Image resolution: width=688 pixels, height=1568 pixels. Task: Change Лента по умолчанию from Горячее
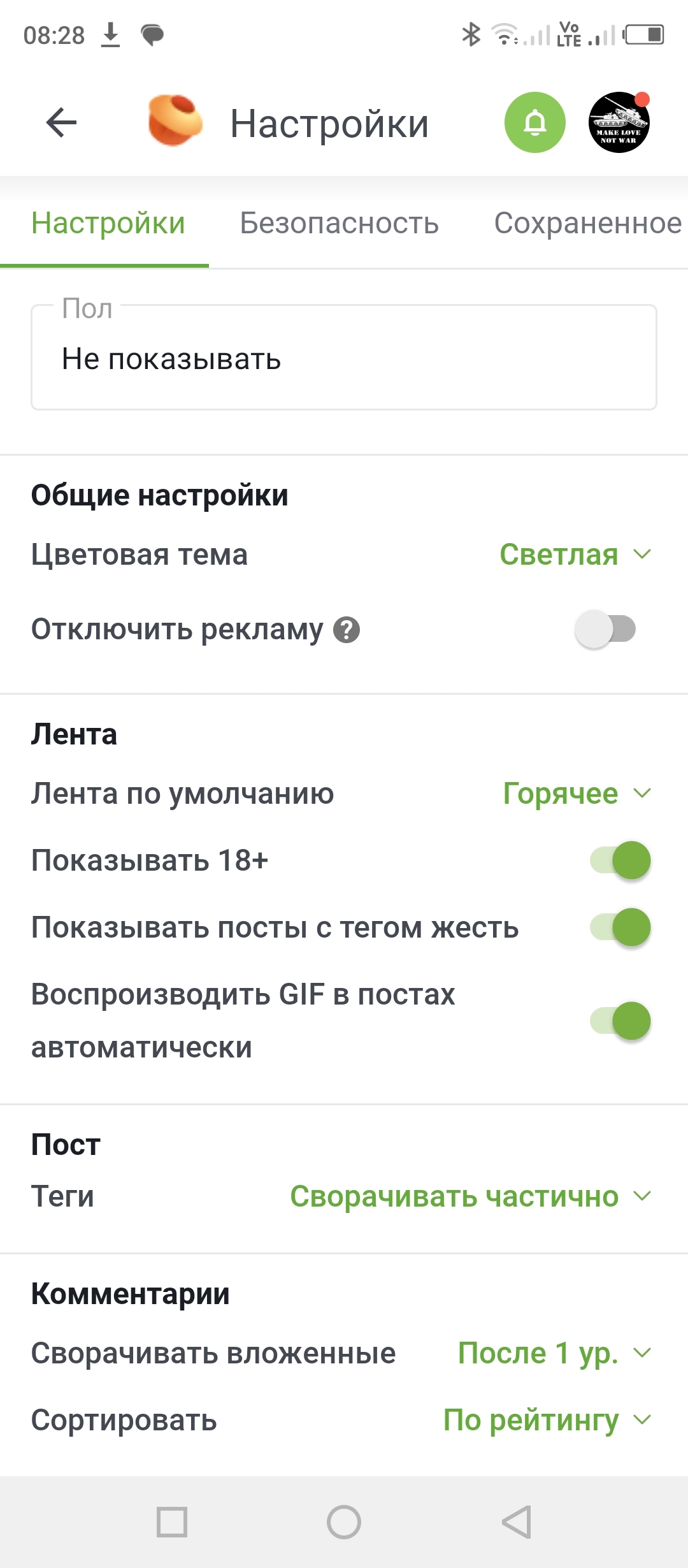click(x=577, y=794)
